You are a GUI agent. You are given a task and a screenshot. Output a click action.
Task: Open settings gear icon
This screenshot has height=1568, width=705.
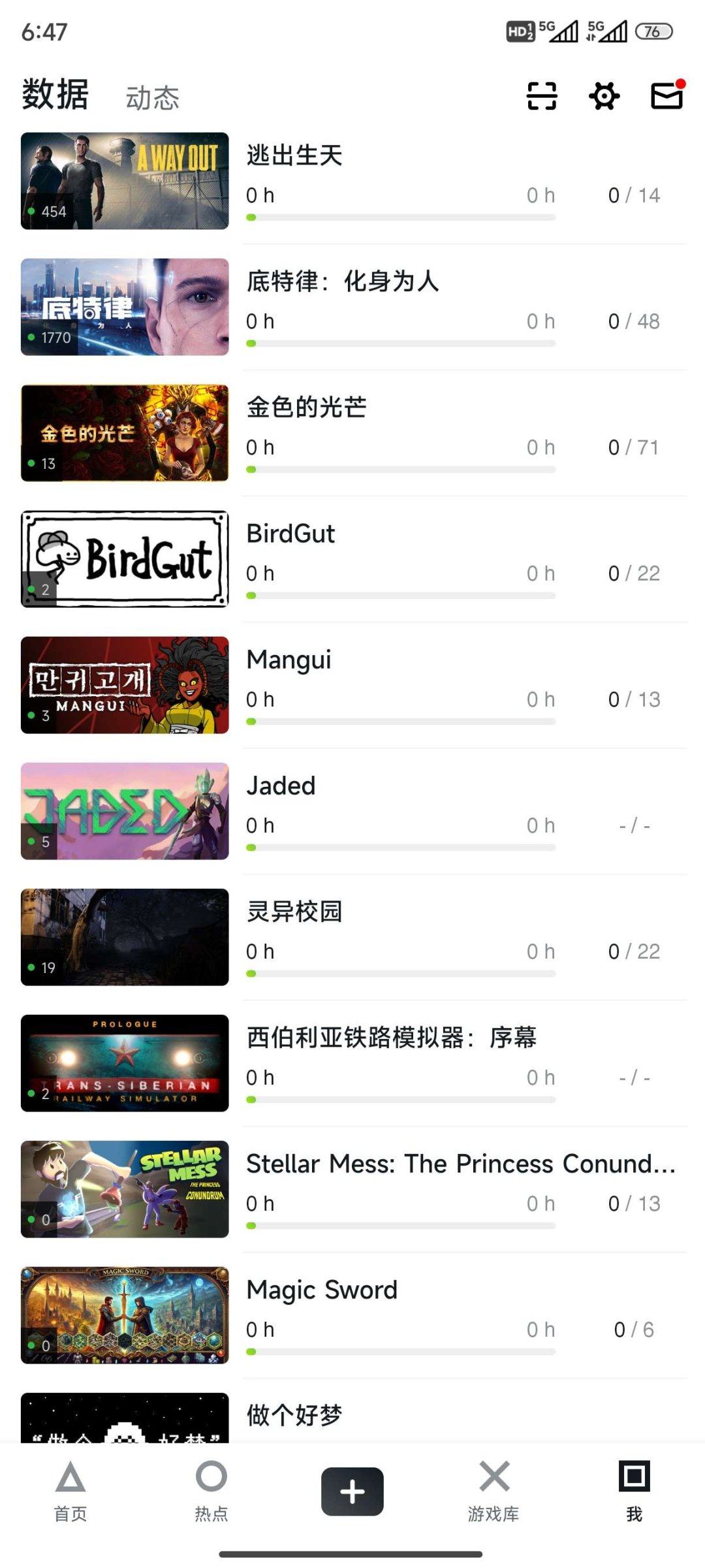tap(604, 96)
